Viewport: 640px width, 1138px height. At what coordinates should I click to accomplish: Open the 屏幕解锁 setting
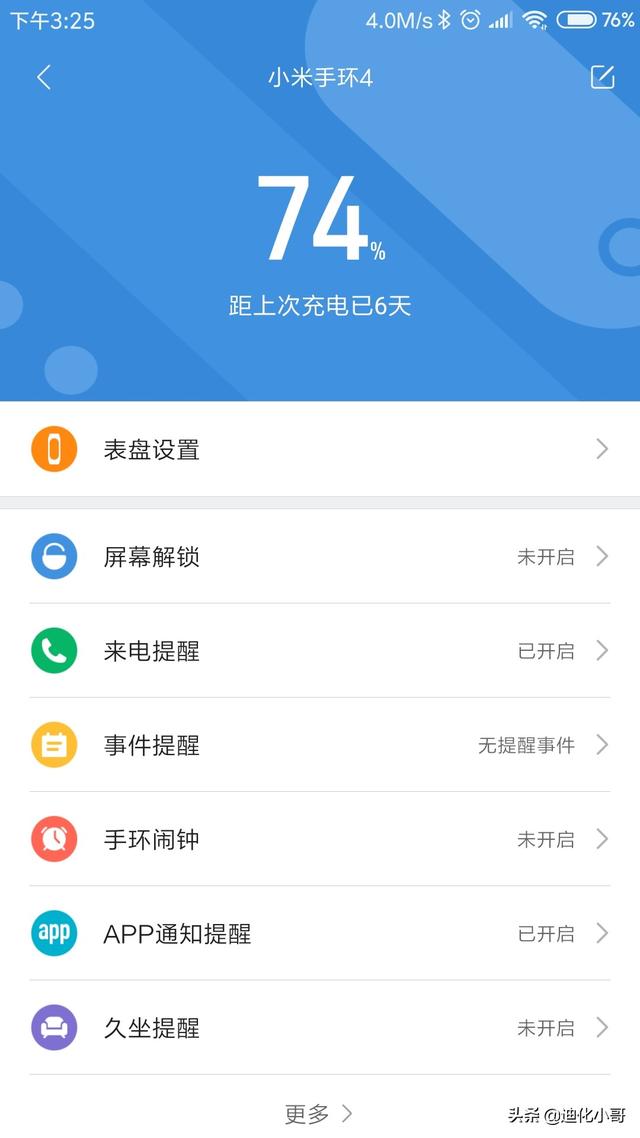click(x=320, y=557)
